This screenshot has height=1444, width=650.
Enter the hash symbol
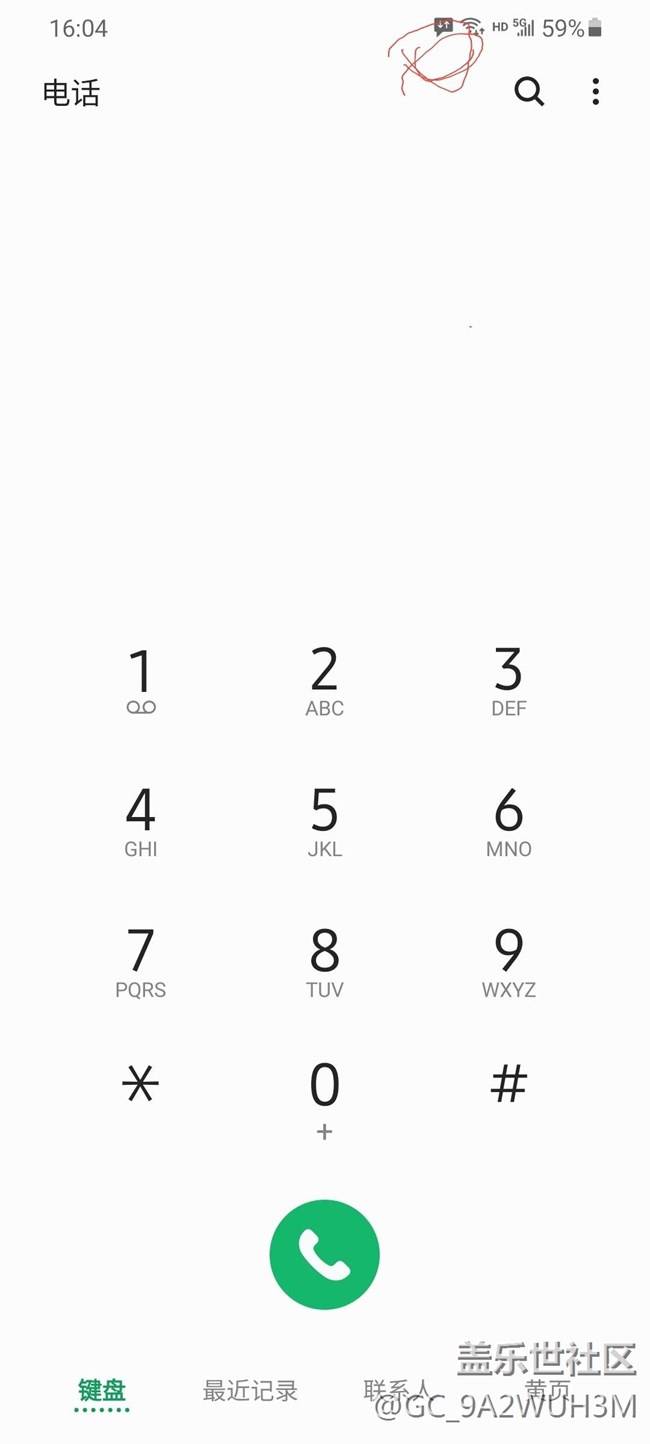tap(508, 1084)
